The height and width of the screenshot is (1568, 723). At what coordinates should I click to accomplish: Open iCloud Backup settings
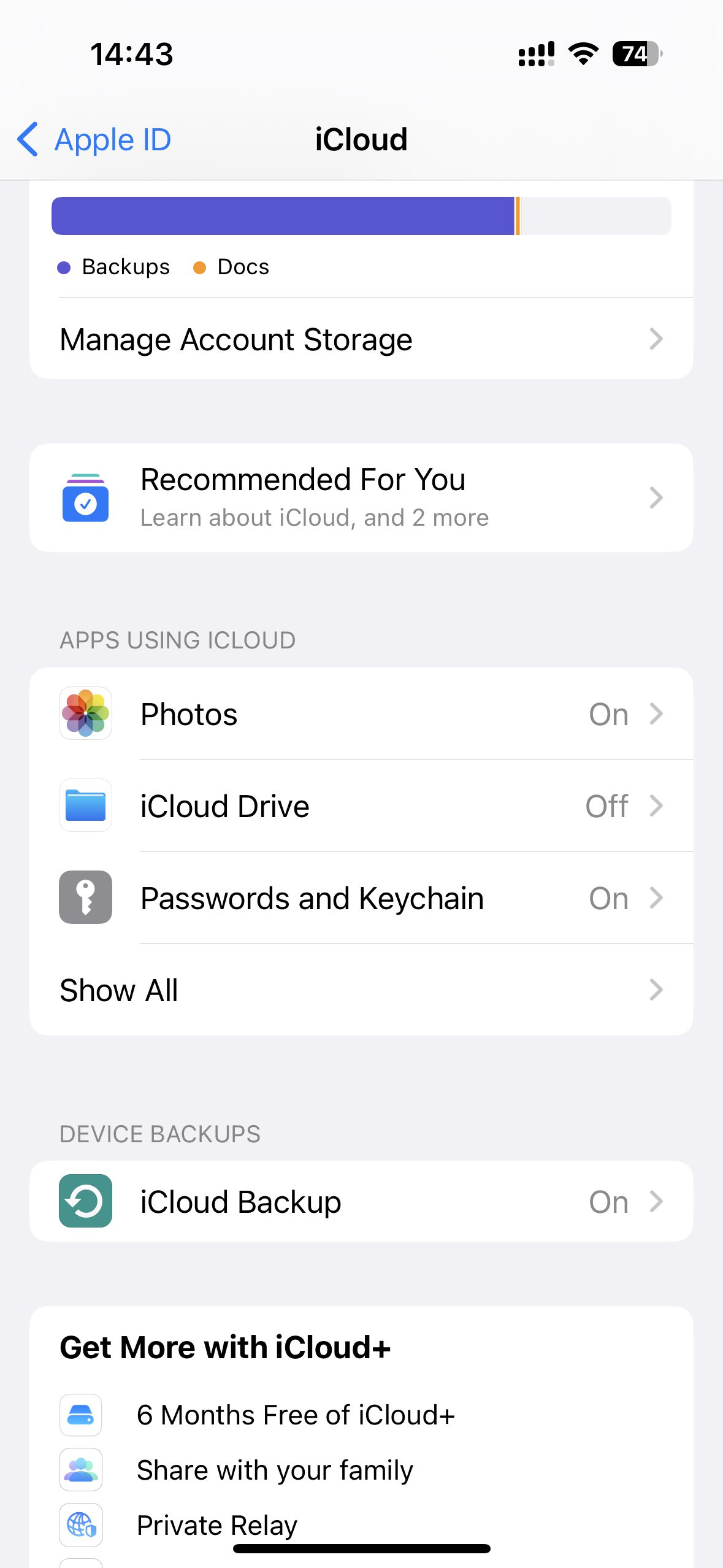tap(361, 1202)
